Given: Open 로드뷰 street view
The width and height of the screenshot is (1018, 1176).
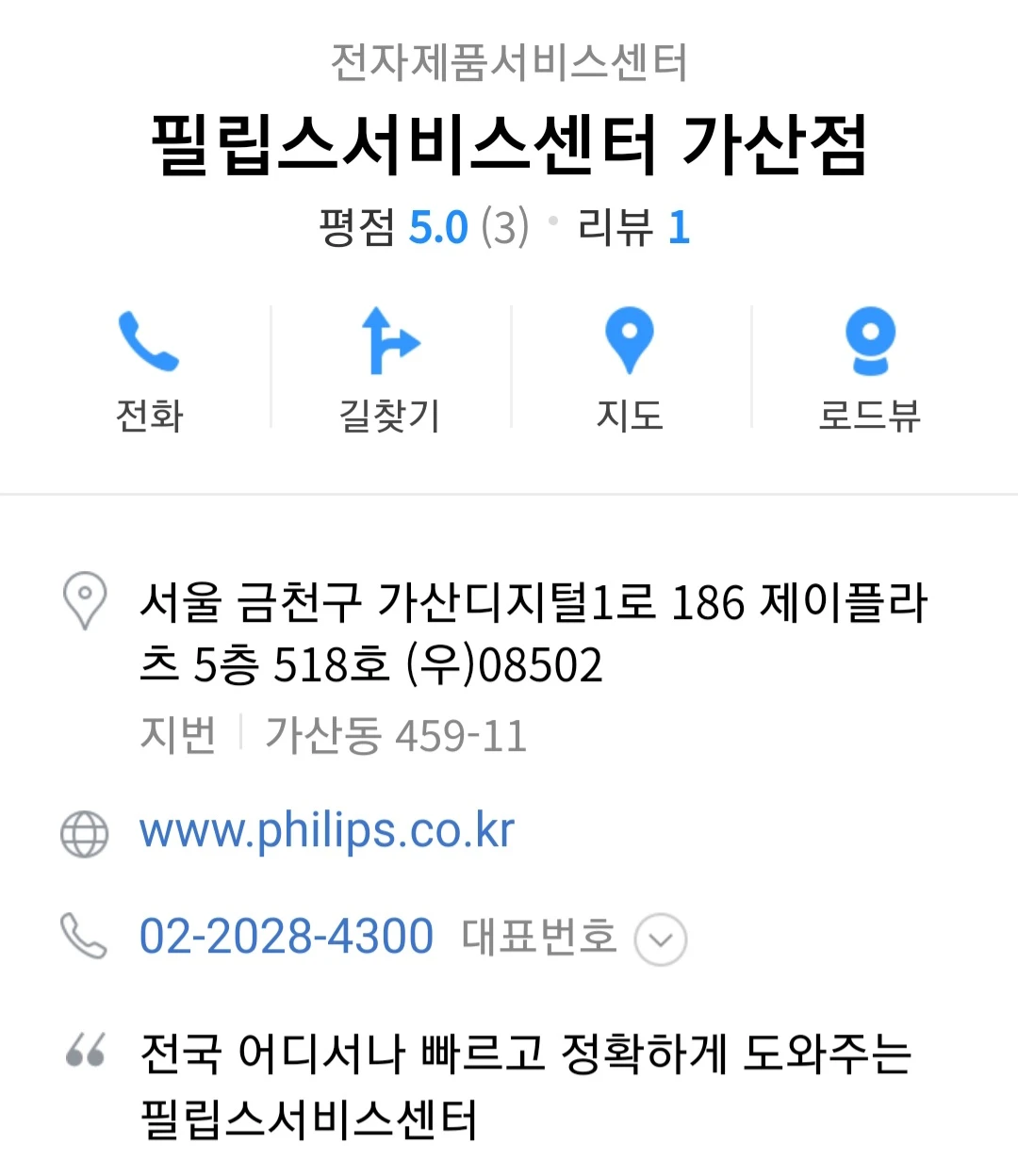Looking at the screenshot, I should coord(869,367).
